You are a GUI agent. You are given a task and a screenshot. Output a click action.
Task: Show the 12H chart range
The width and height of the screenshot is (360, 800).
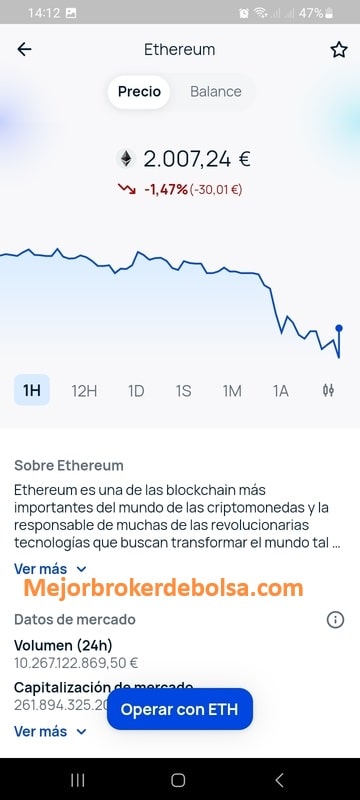[x=84, y=391]
